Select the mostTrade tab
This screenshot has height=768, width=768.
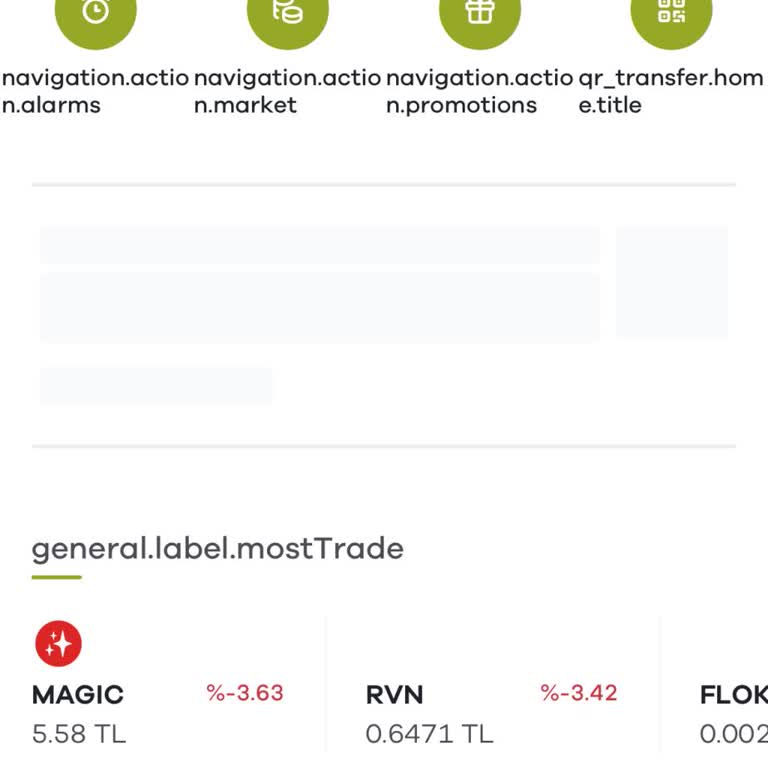(x=217, y=549)
